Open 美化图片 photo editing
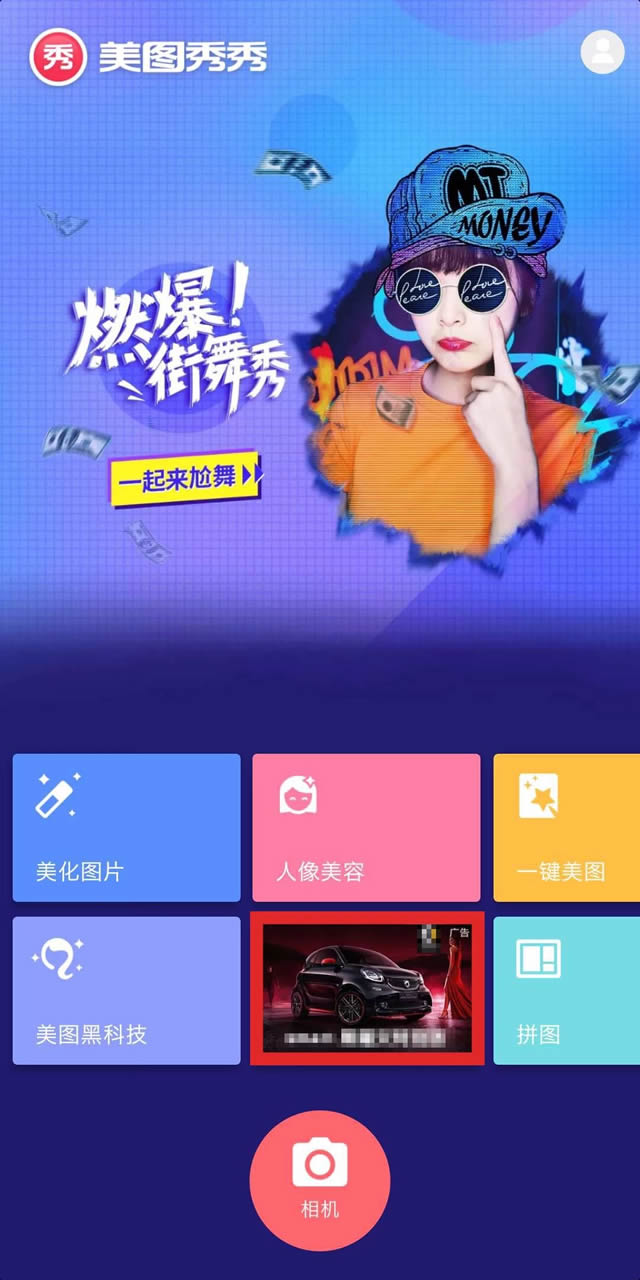The image size is (640, 1280). [x=127, y=828]
